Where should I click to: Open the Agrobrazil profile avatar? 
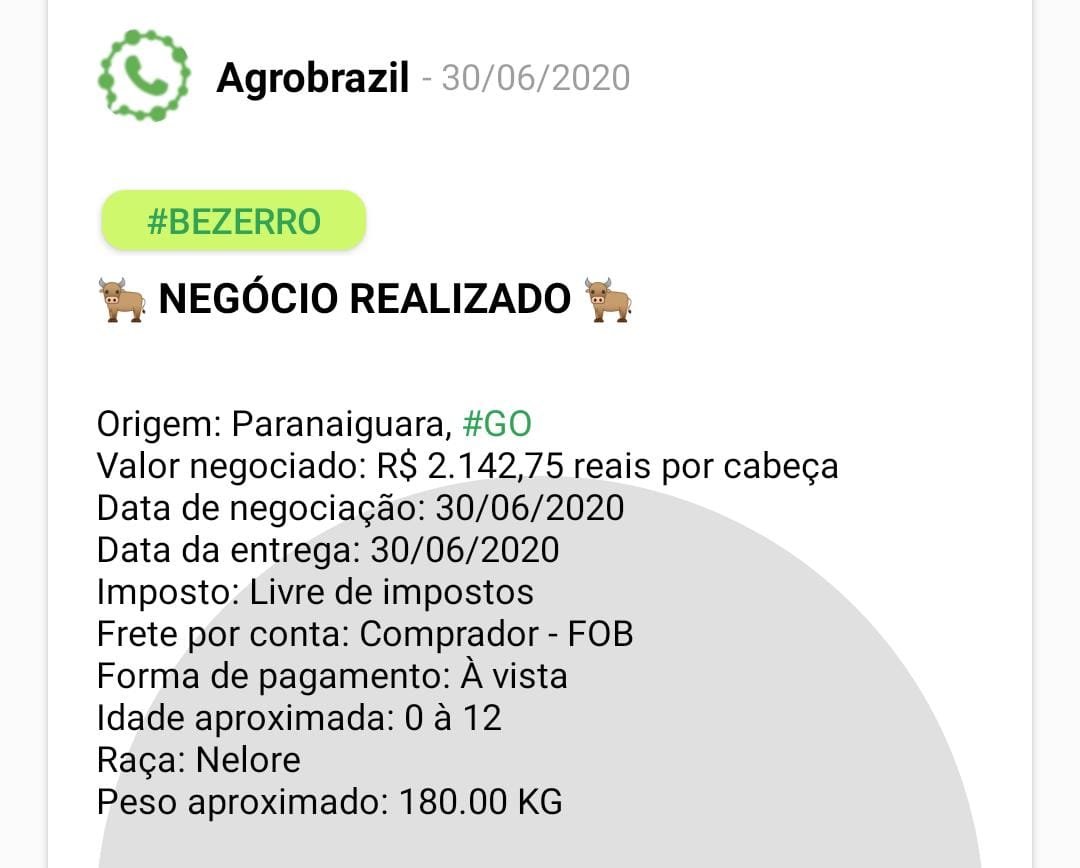(x=143, y=76)
